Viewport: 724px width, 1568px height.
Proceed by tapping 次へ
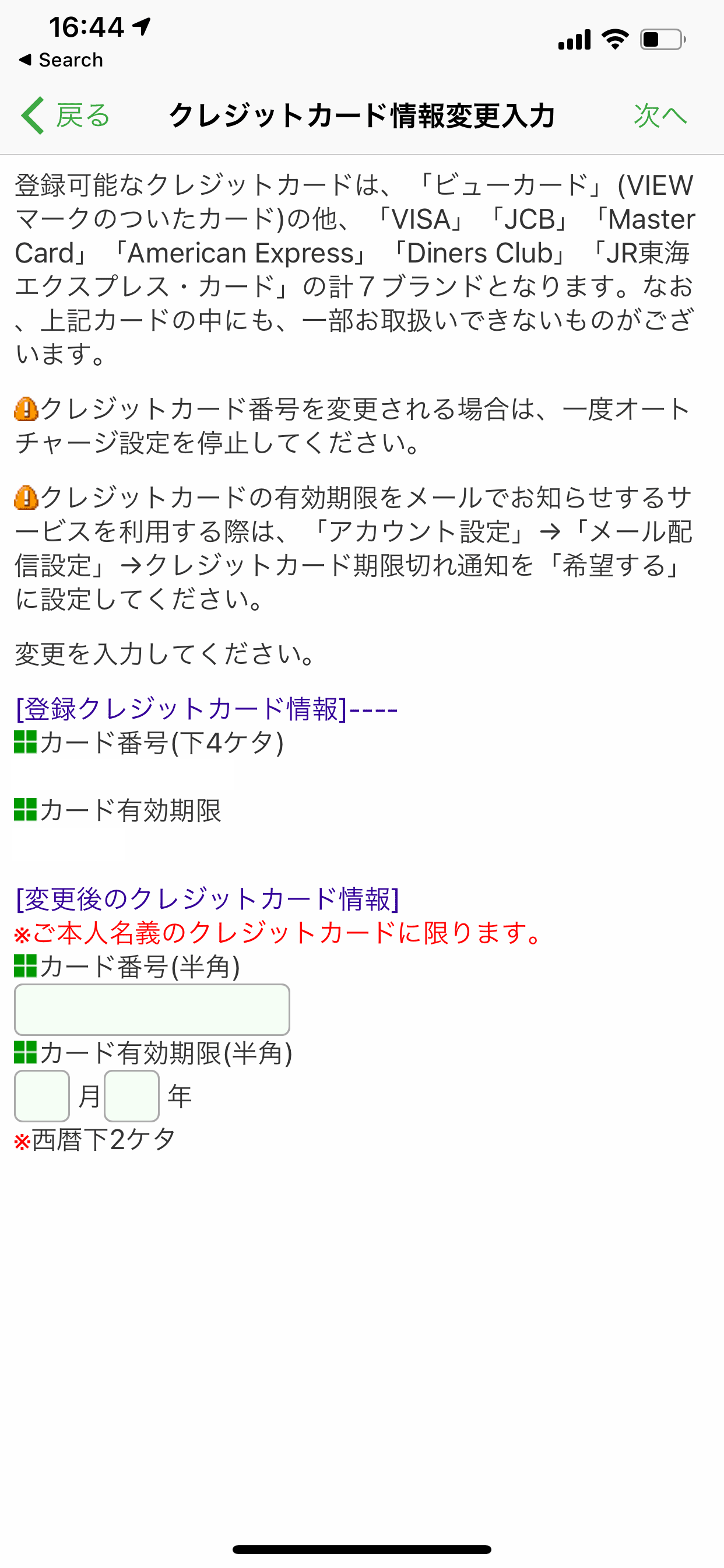(660, 115)
